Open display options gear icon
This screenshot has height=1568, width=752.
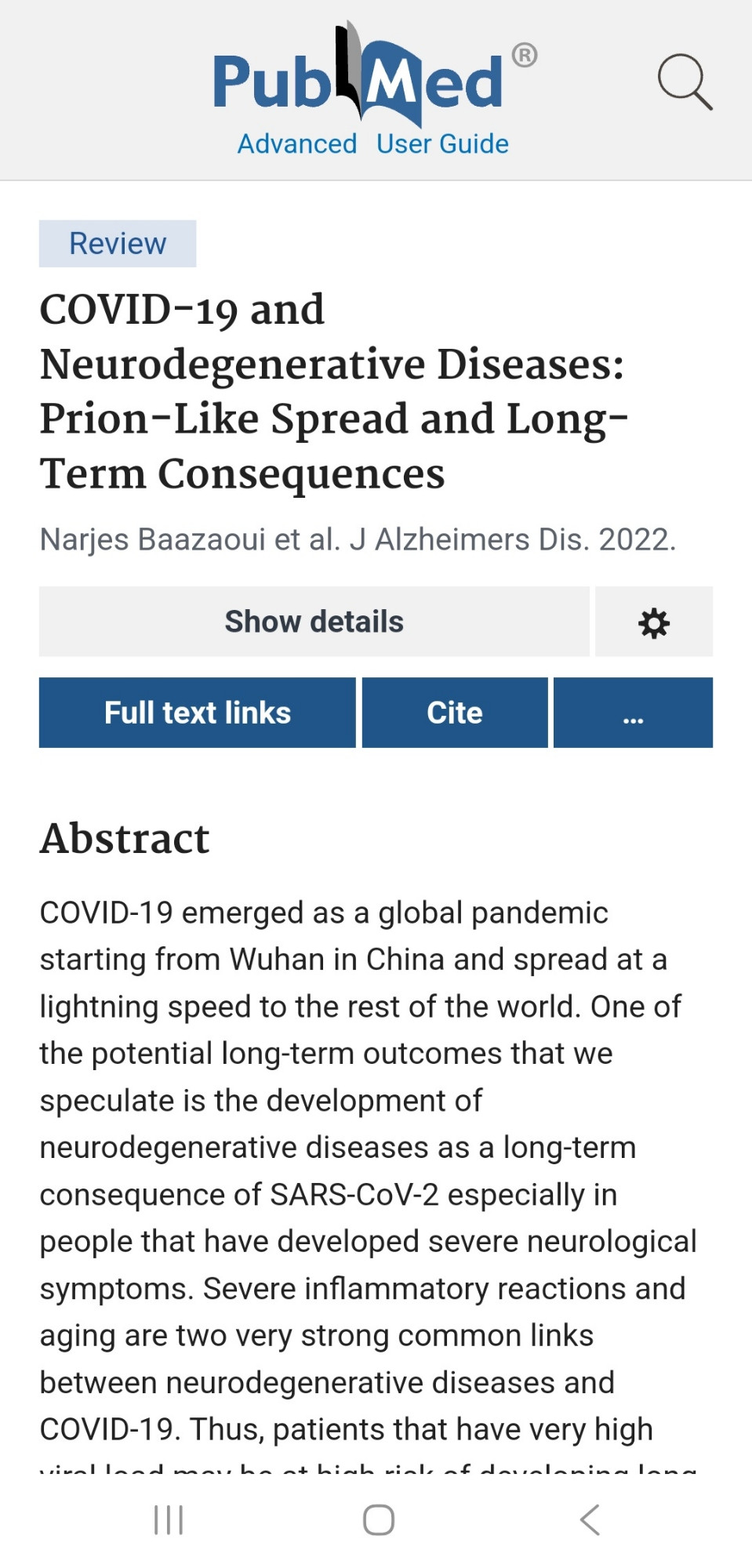click(654, 622)
